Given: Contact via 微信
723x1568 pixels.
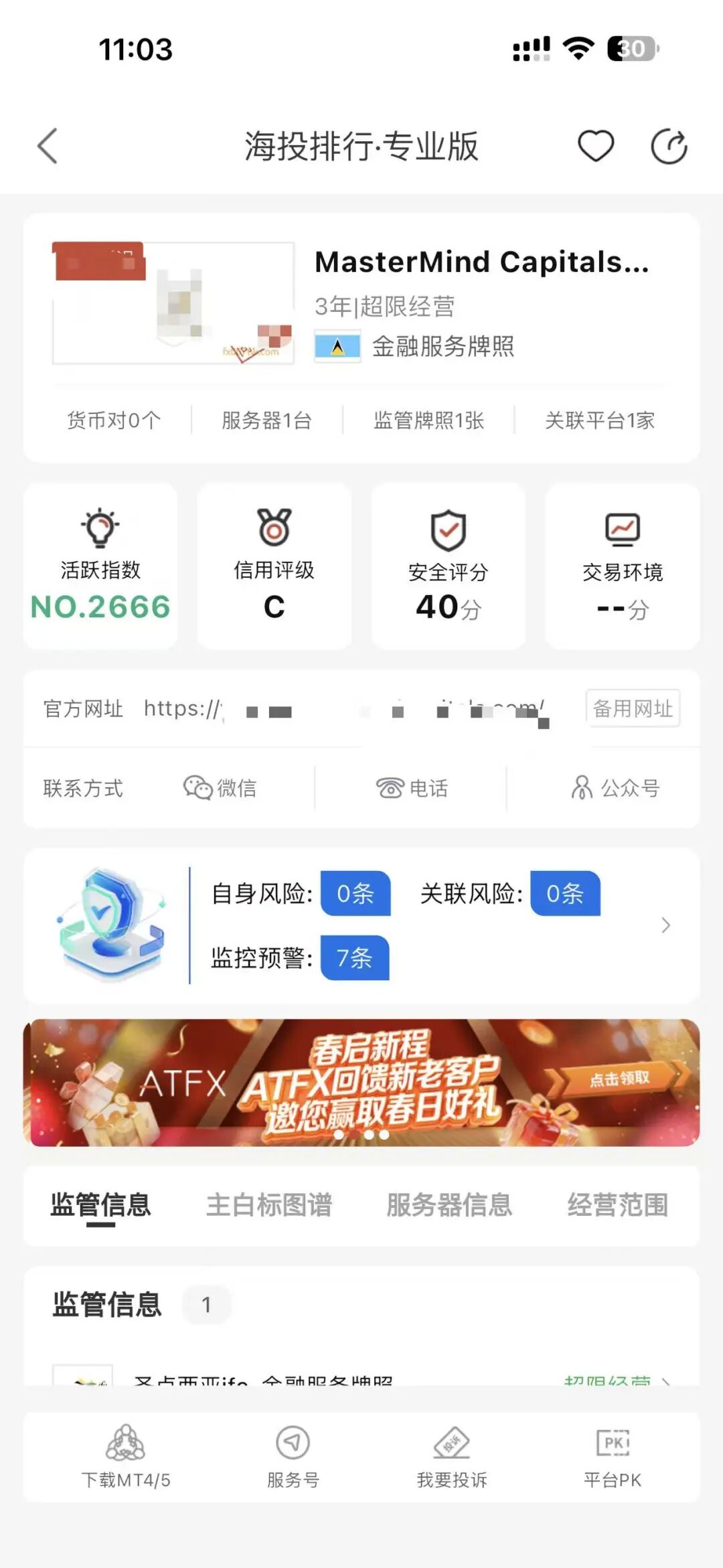Looking at the screenshot, I should pyautogui.click(x=221, y=788).
